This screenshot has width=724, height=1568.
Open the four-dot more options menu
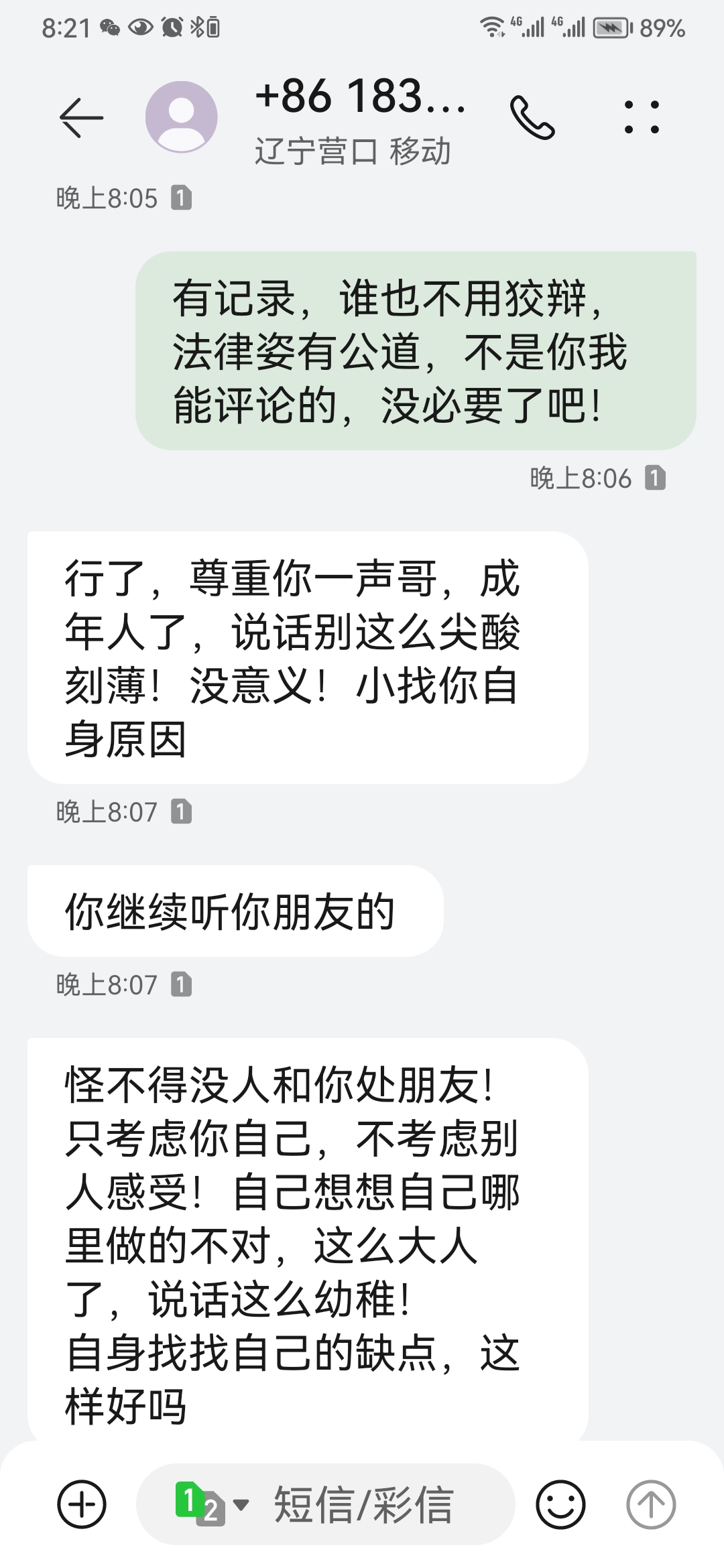(642, 117)
